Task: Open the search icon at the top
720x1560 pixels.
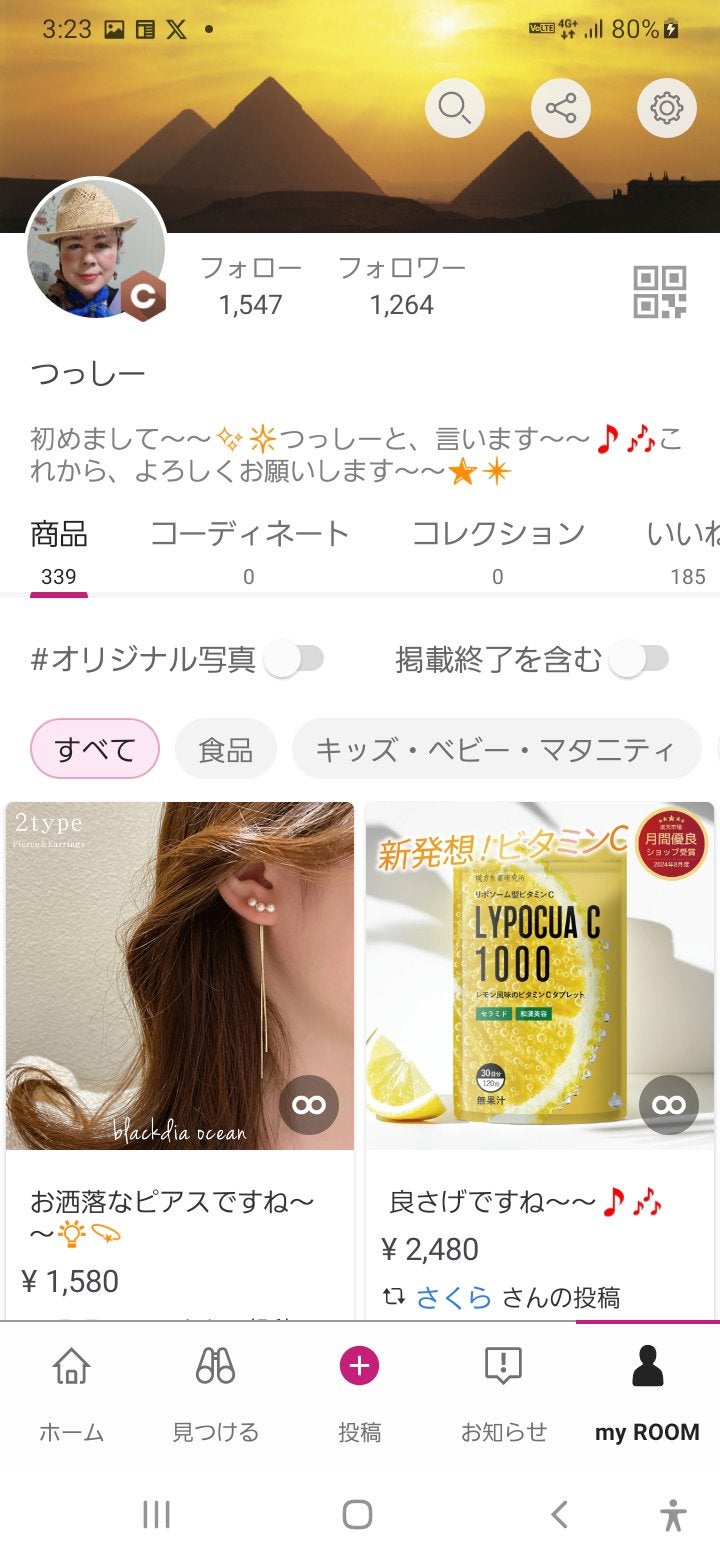Action: pos(455,107)
